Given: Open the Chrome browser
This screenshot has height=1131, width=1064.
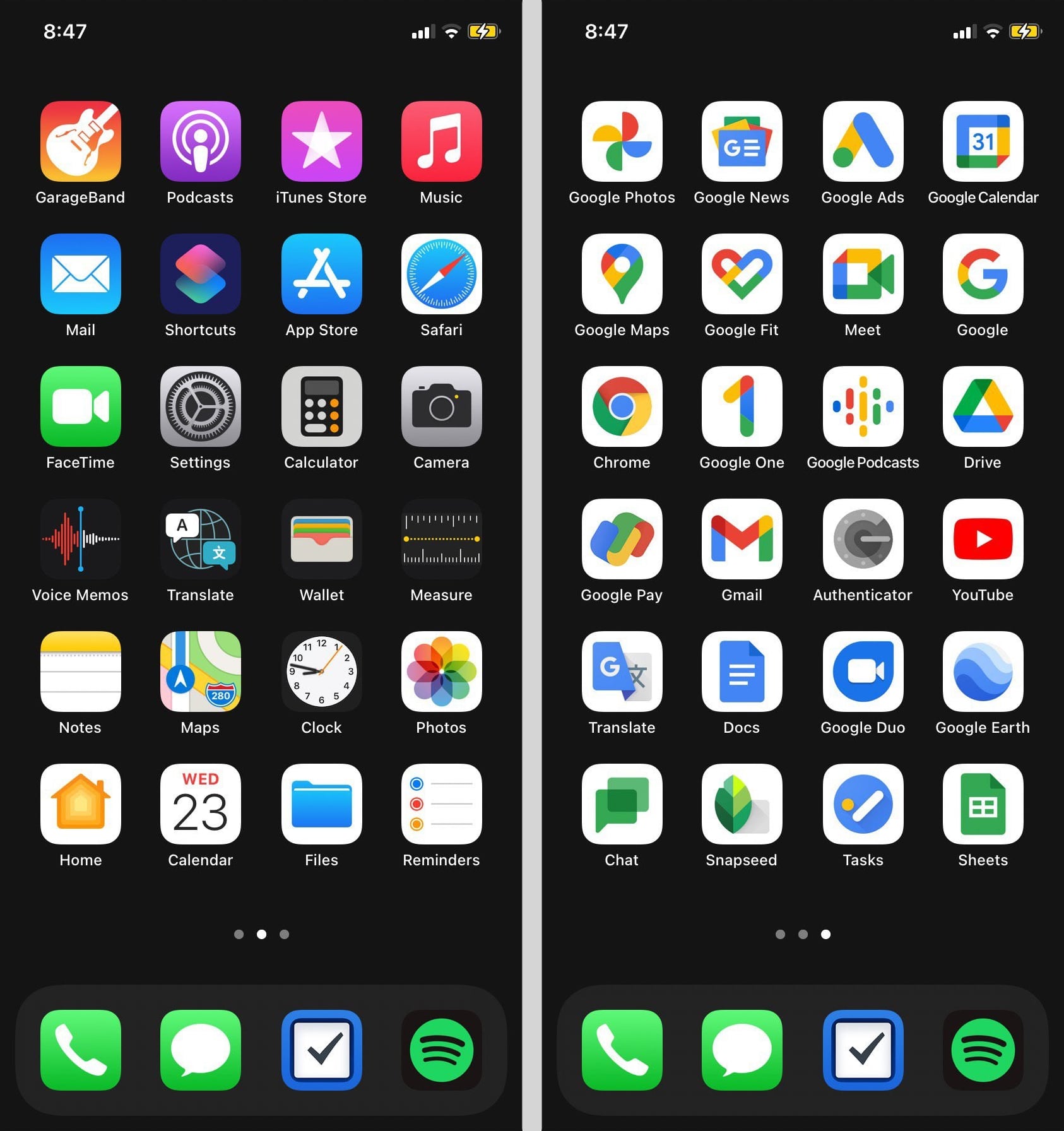Looking at the screenshot, I should pos(622,406).
